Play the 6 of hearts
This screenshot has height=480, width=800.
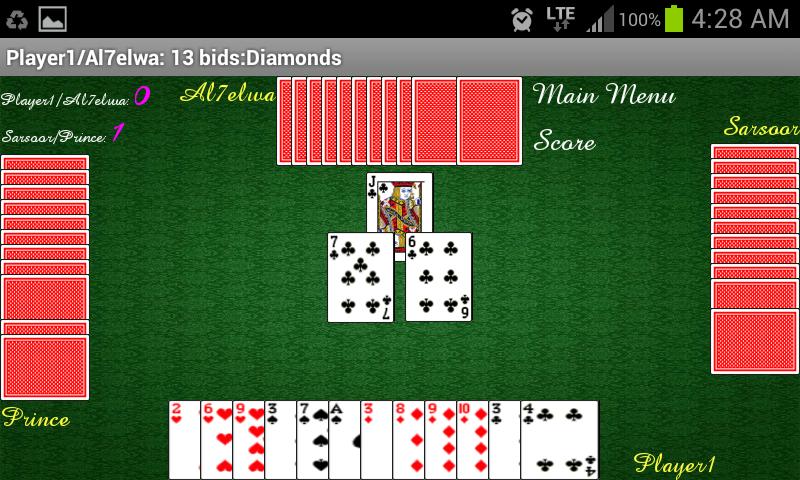click(x=215, y=440)
